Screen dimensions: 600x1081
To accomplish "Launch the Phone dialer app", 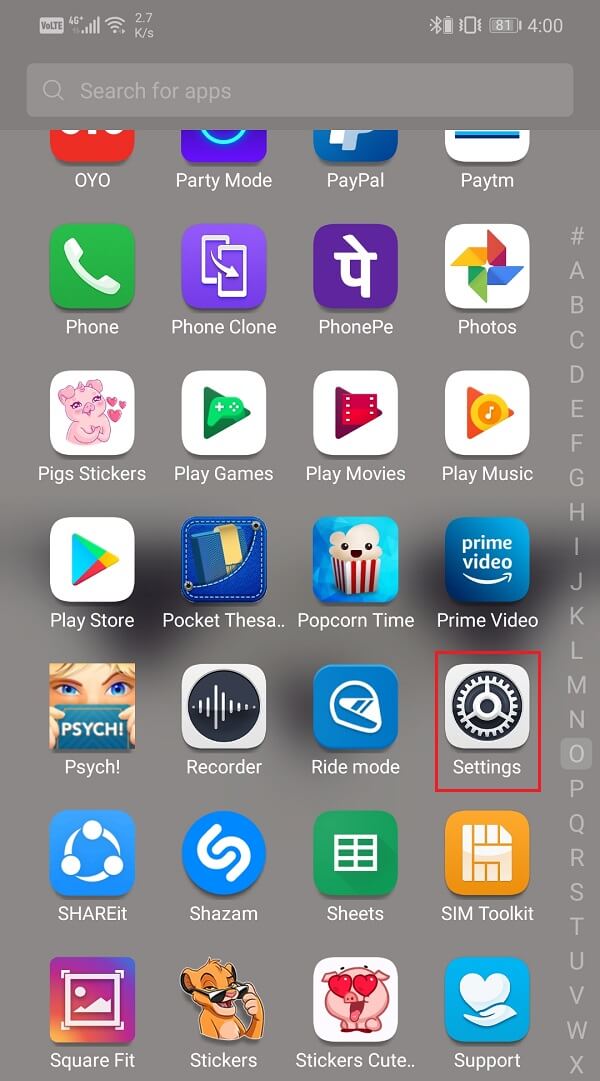I will tap(92, 267).
